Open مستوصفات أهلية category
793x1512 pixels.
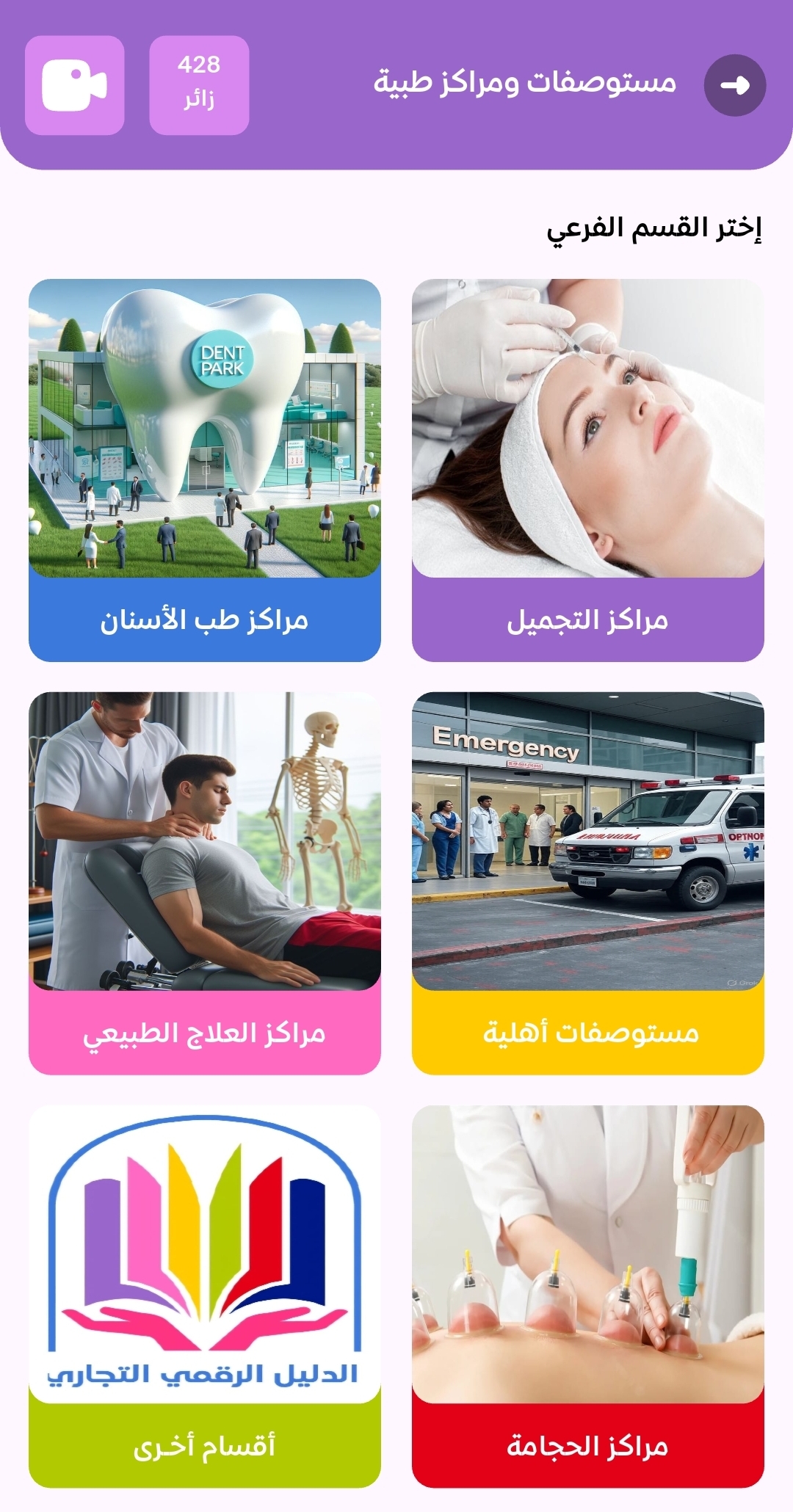point(587,883)
